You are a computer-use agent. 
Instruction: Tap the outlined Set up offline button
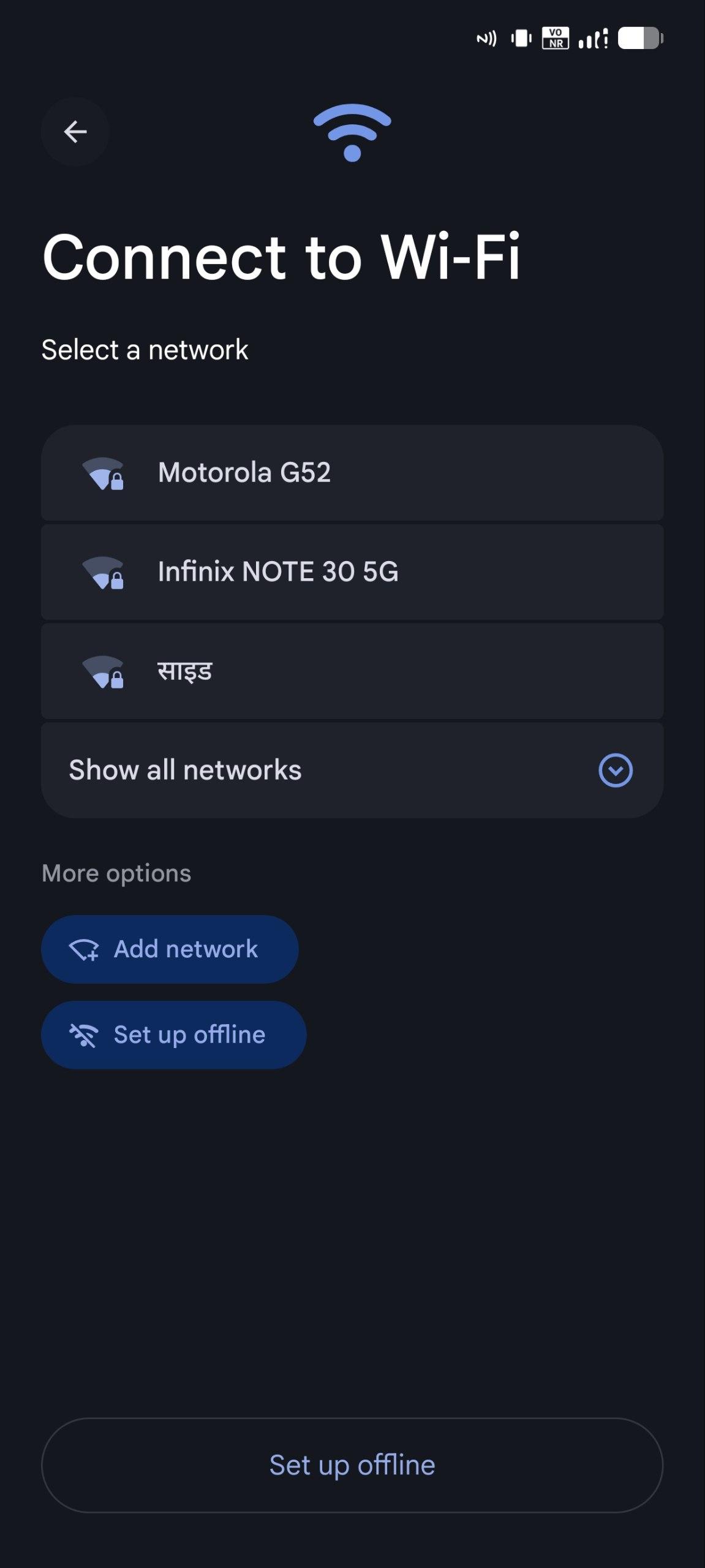click(x=352, y=1465)
